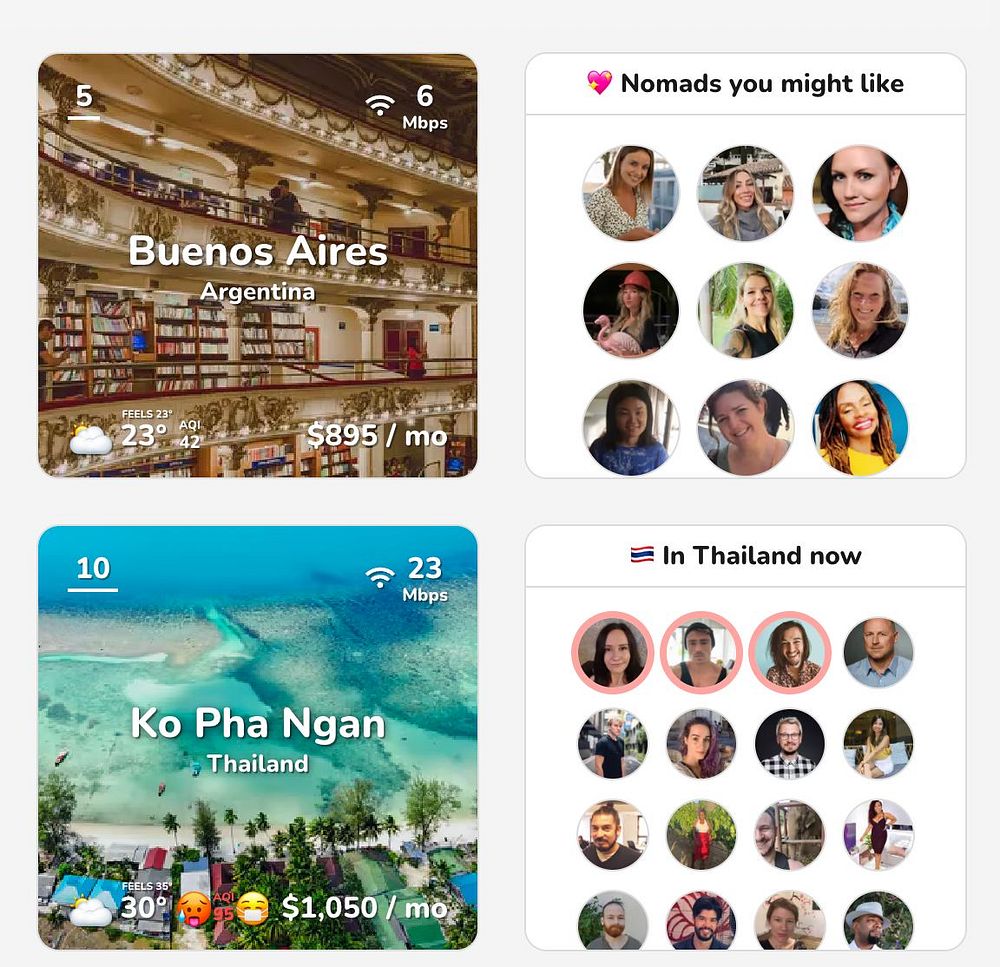View nomad wearing red hat holding flamingo

[x=630, y=310]
